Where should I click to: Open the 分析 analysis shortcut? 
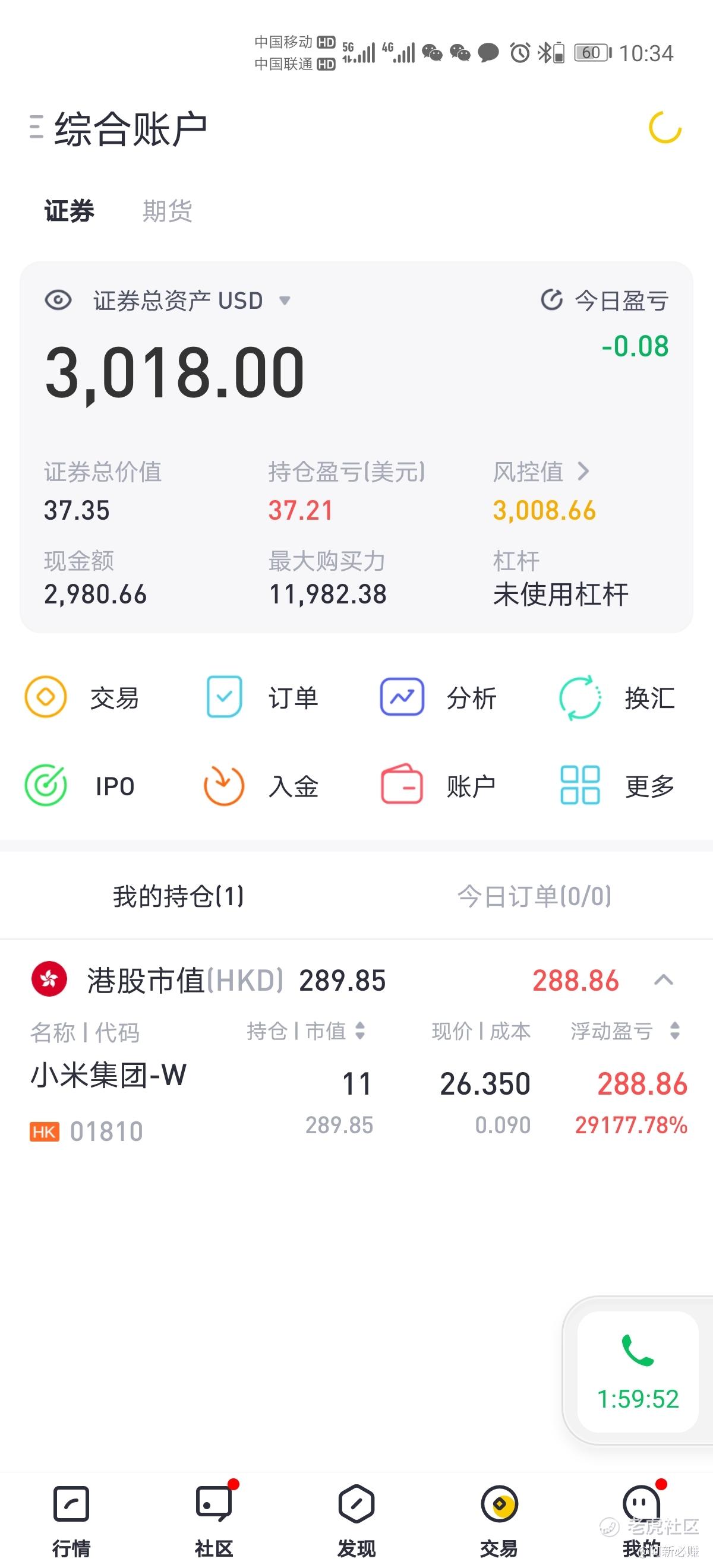(x=438, y=697)
